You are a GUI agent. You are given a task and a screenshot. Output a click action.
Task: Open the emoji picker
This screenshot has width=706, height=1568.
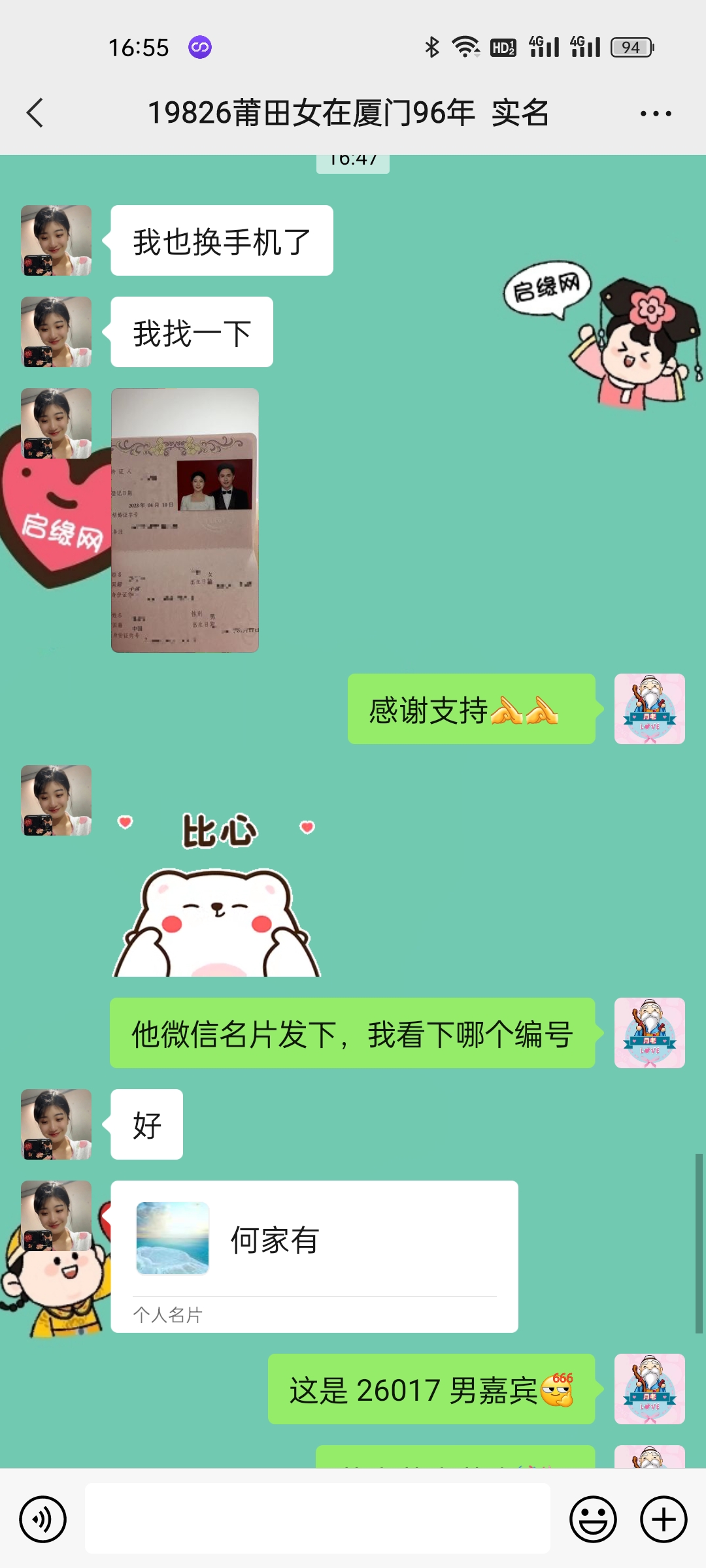[593, 1519]
